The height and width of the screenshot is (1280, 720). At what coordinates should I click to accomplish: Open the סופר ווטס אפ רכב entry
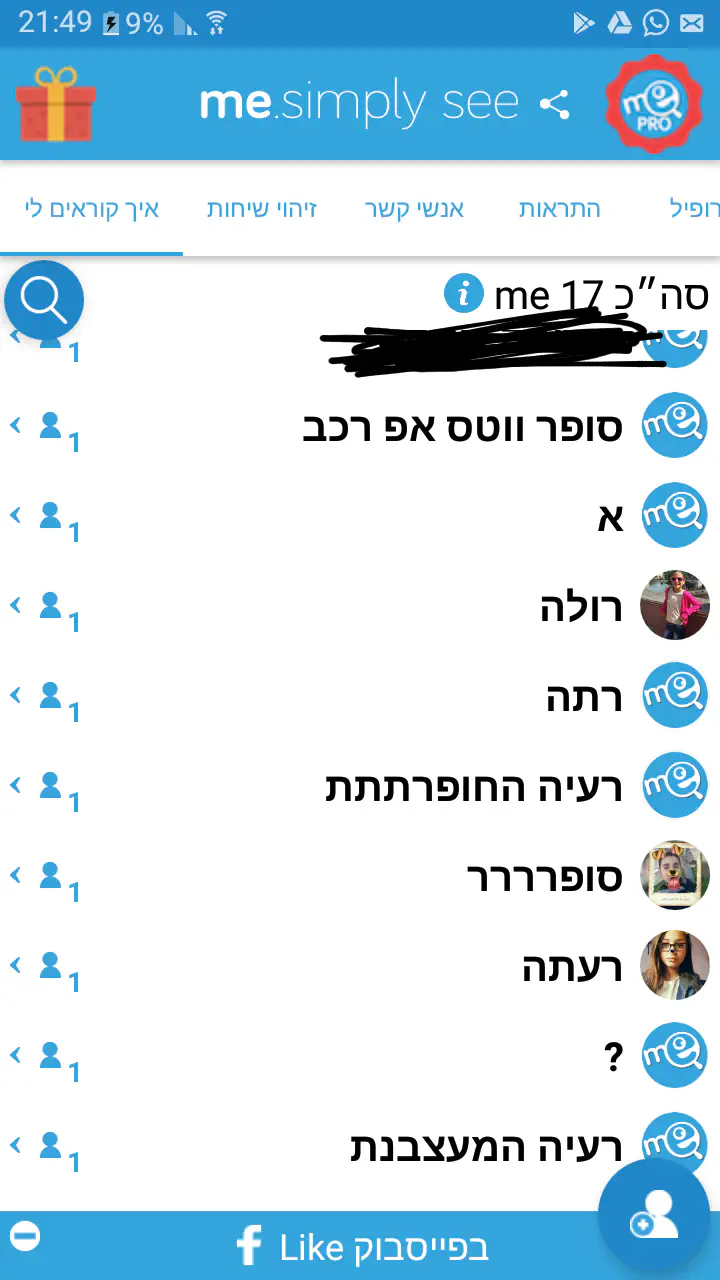tap(462, 427)
